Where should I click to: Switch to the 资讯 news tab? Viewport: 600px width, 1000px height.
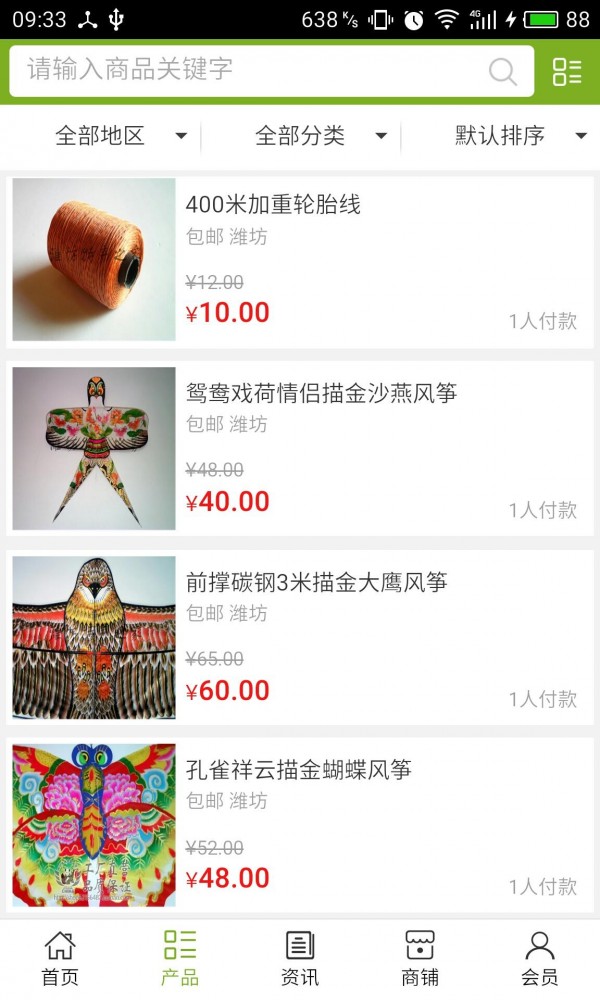coord(300,958)
